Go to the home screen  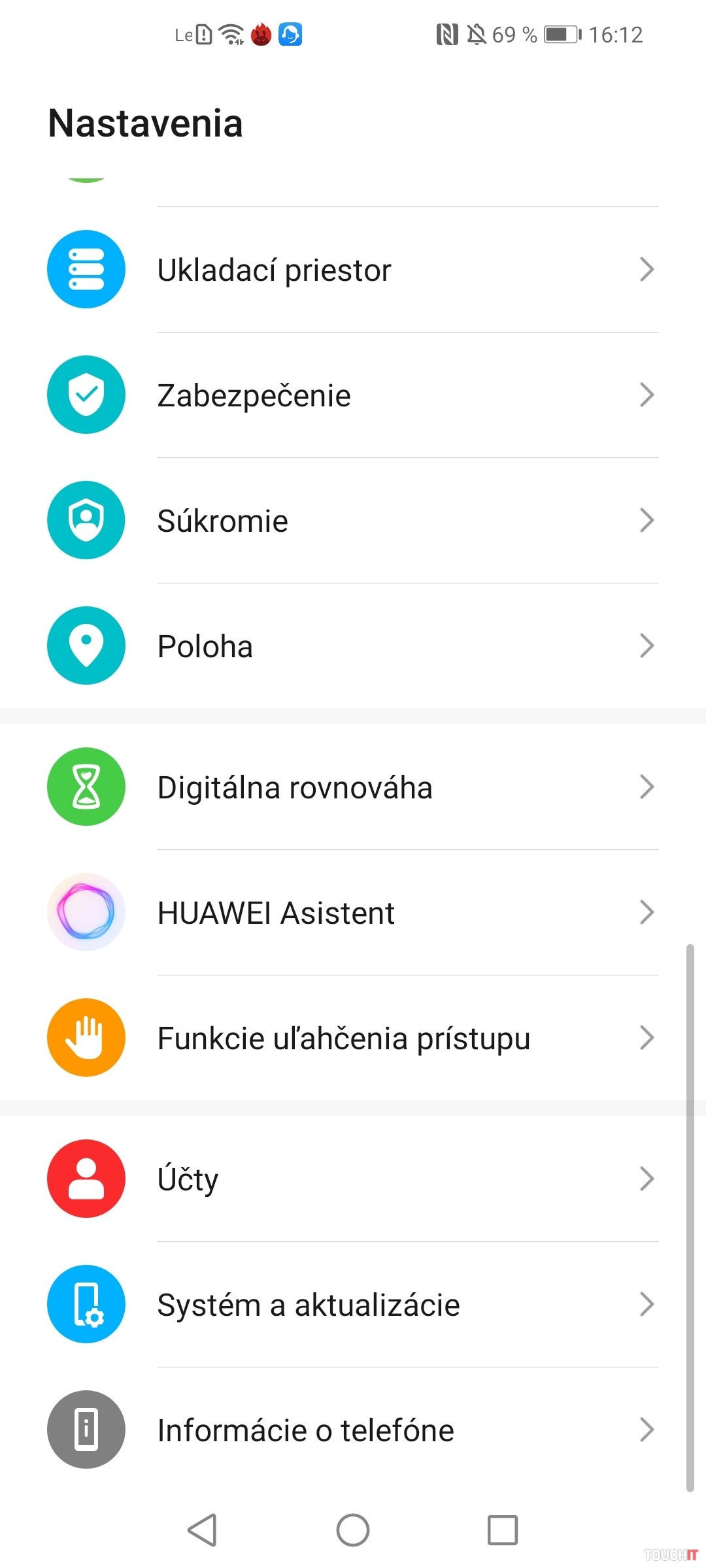pos(353,1530)
